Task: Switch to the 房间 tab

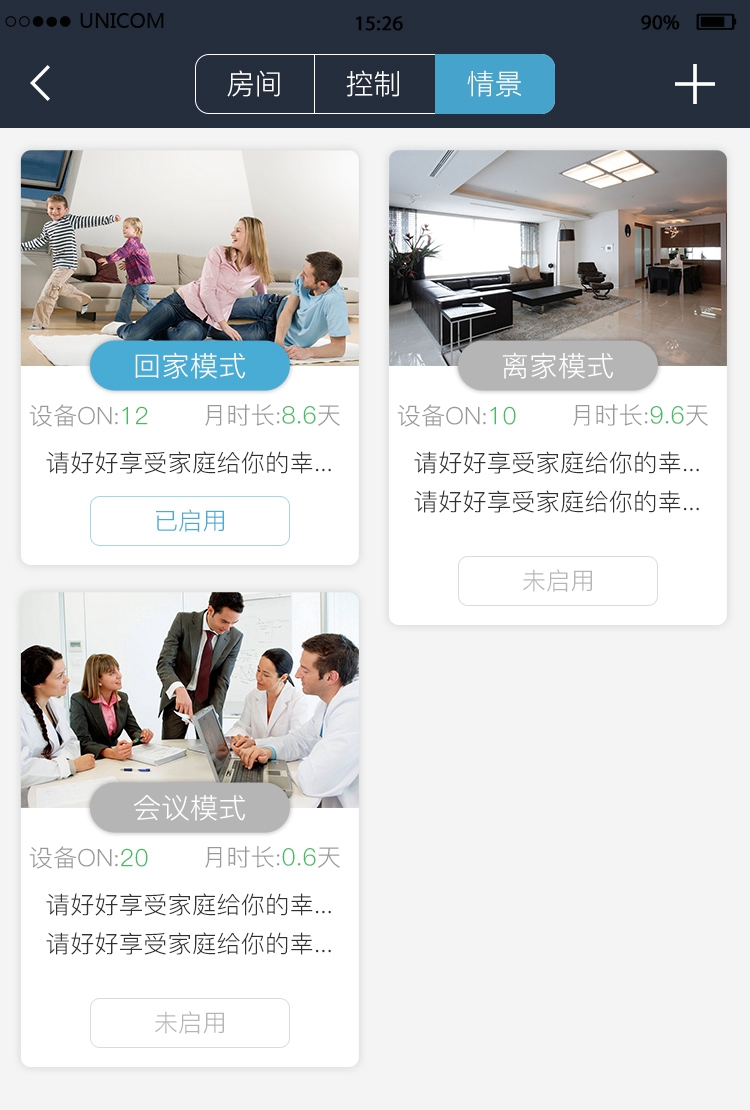Action: (x=255, y=84)
